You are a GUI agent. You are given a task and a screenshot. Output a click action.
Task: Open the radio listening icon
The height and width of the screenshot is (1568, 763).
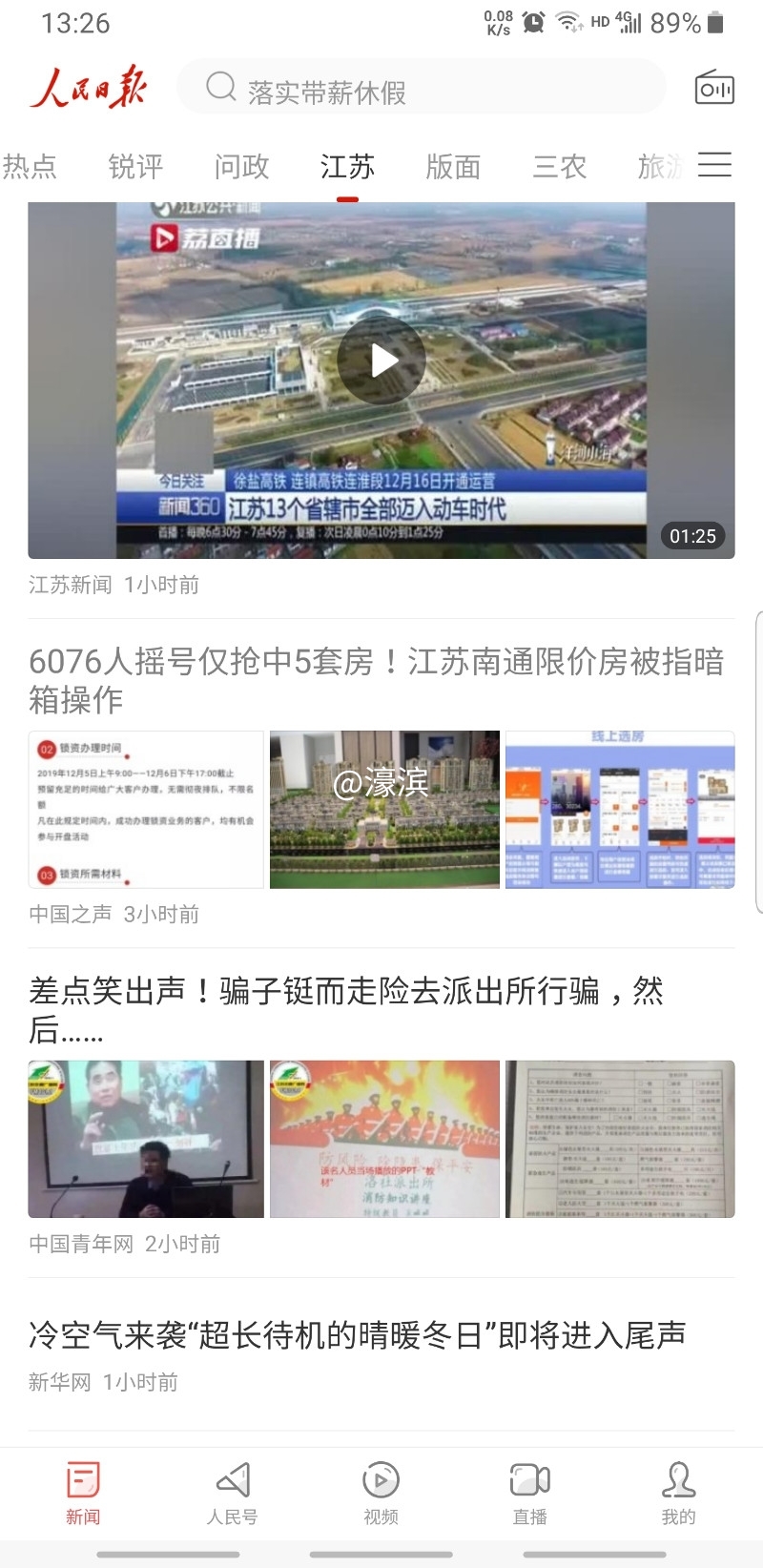(714, 89)
